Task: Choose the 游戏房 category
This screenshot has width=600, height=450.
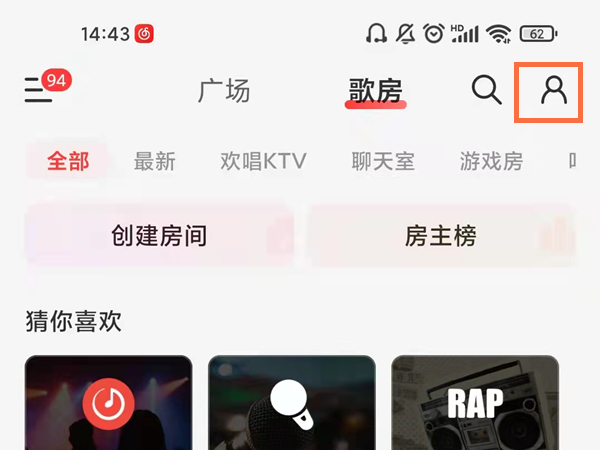Action: 491,161
